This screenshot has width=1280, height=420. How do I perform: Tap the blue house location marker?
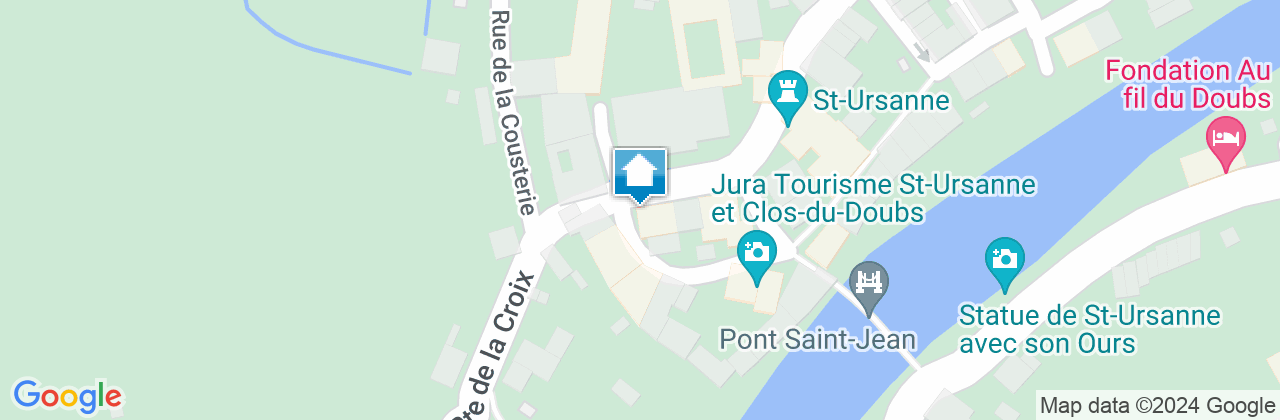point(639,174)
